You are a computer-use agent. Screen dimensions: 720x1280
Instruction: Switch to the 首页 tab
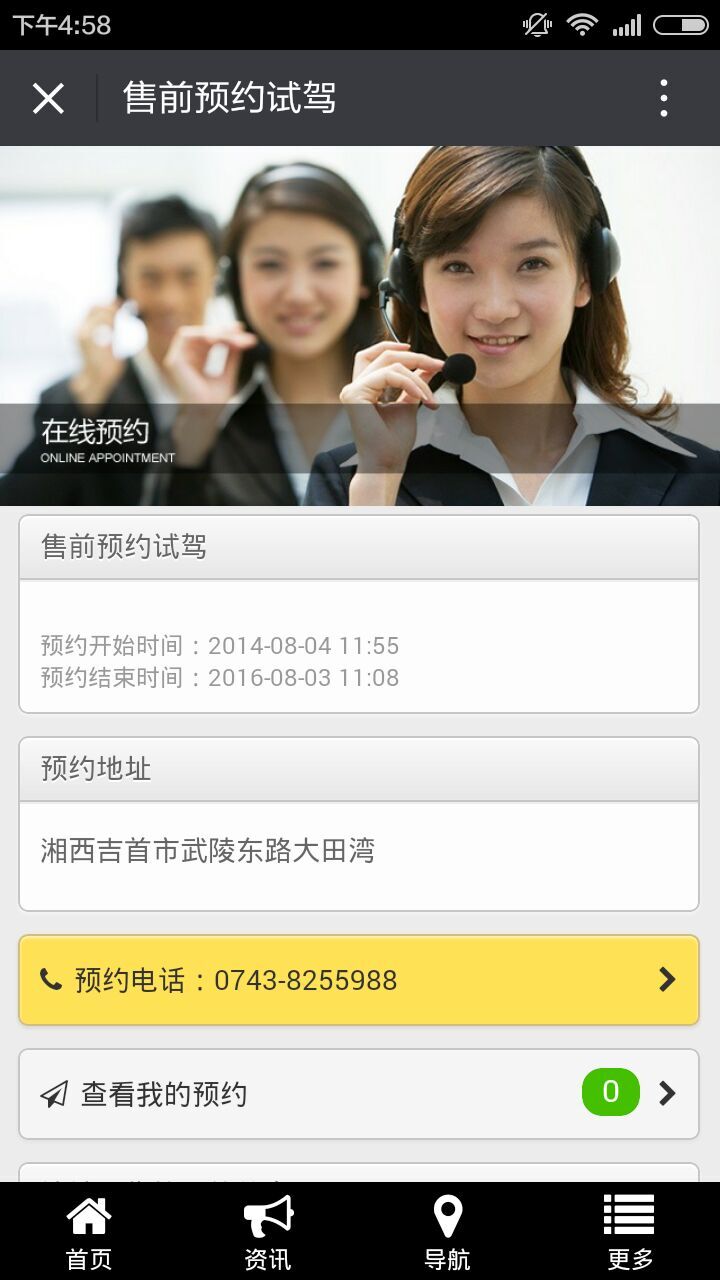click(89, 1232)
